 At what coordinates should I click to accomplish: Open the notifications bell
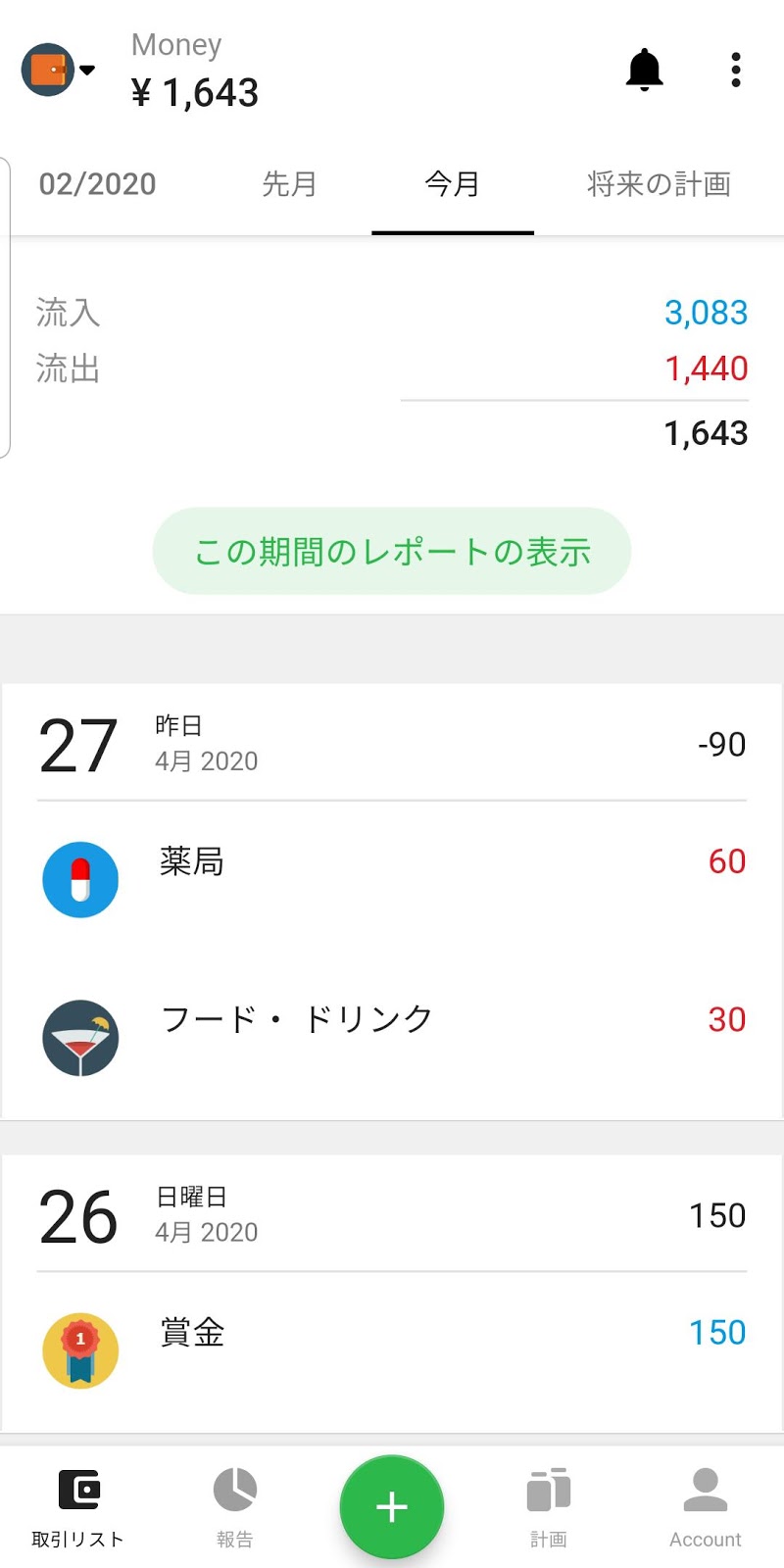coord(644,70)
